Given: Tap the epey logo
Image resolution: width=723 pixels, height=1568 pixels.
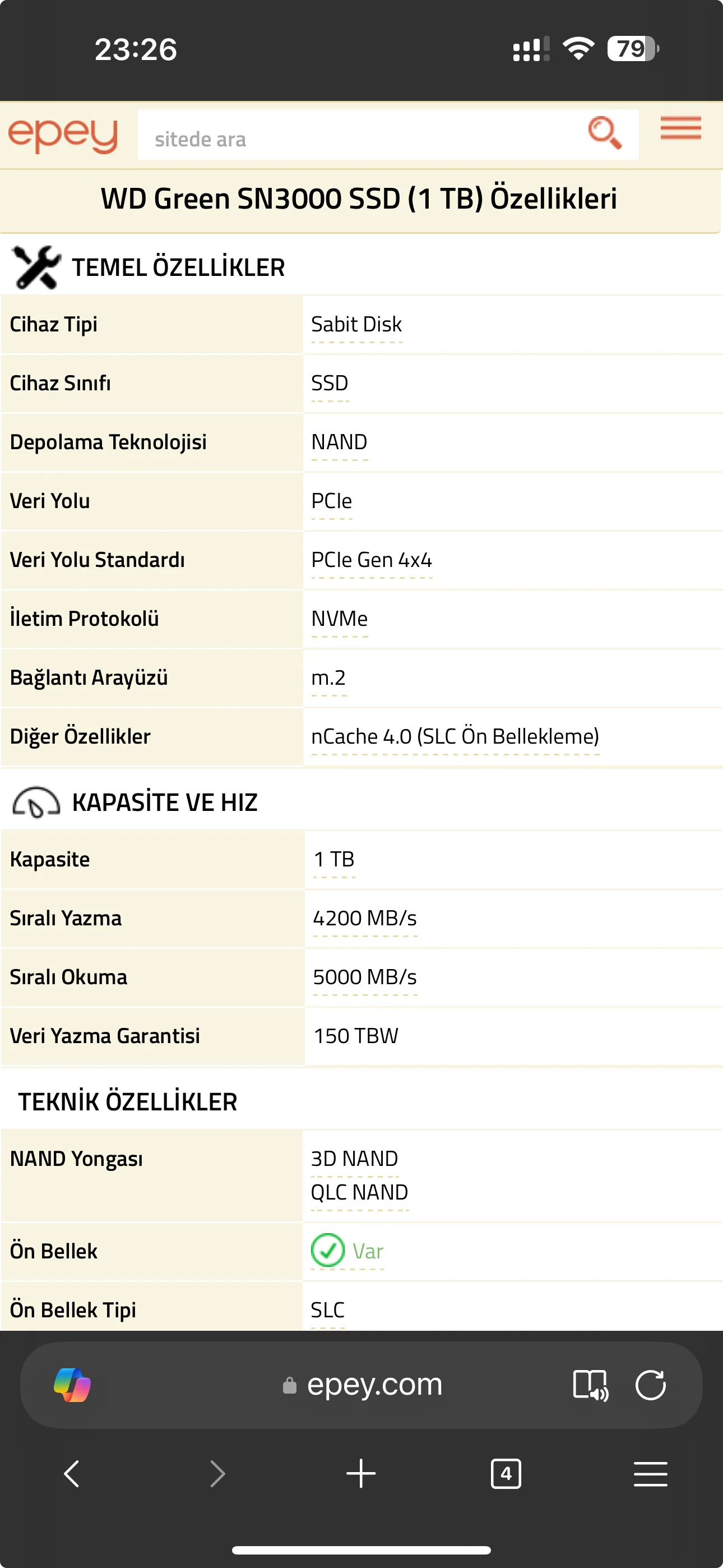Looking at the screenshot, I should pyautogui.click(x=63, y=134).
